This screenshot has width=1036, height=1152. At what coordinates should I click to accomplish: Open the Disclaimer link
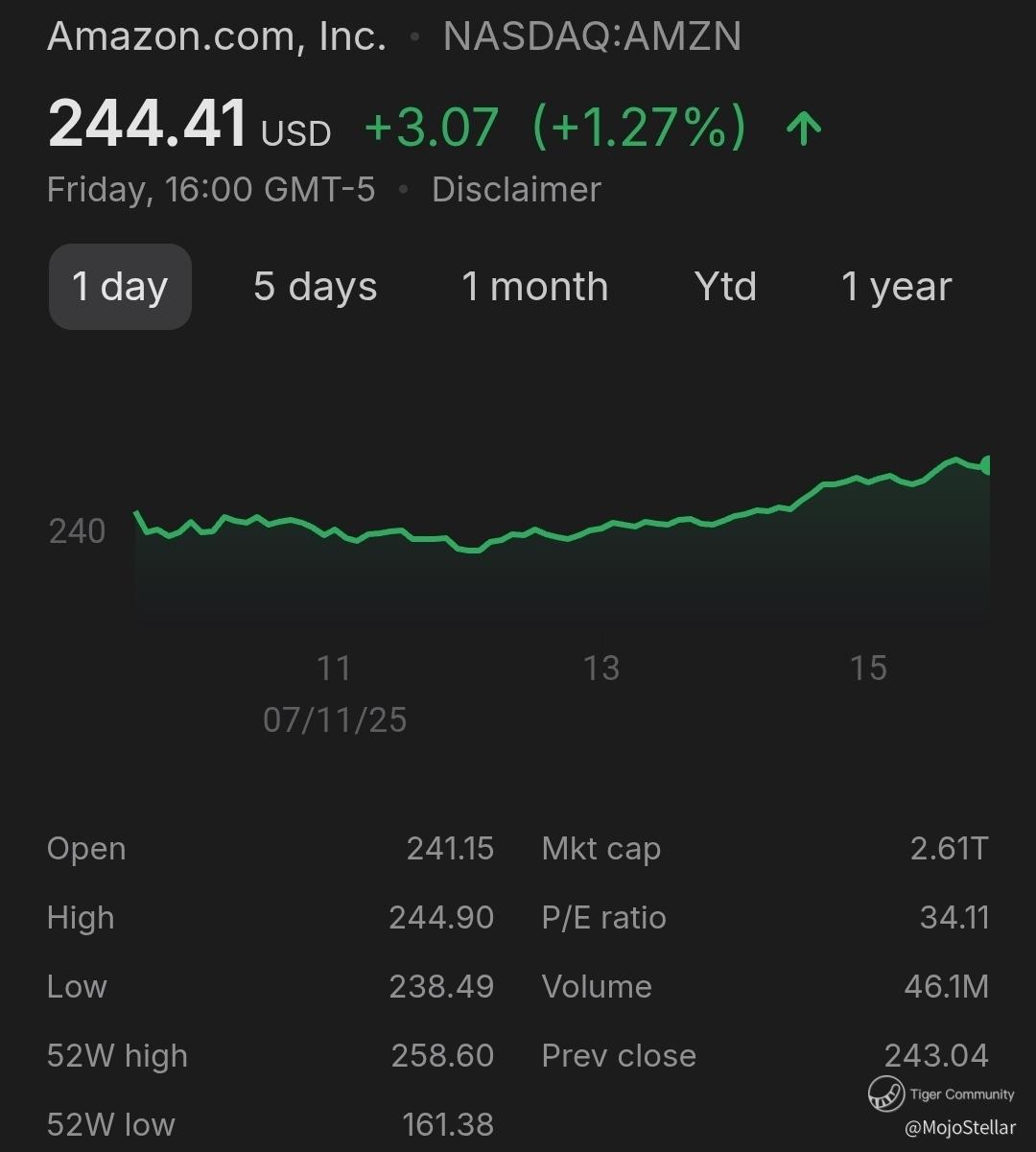[516, 189]
